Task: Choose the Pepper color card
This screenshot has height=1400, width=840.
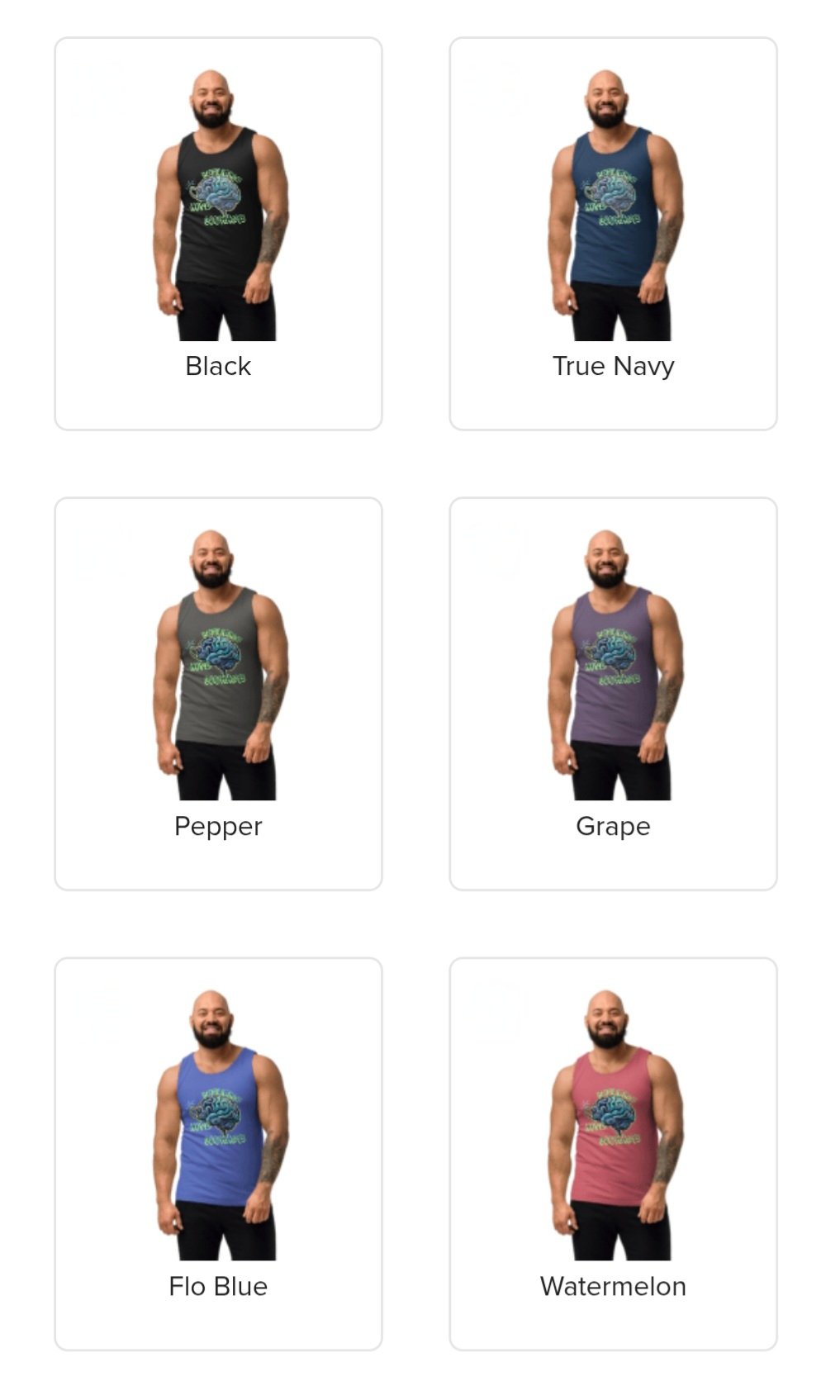Action: (218, 693)
